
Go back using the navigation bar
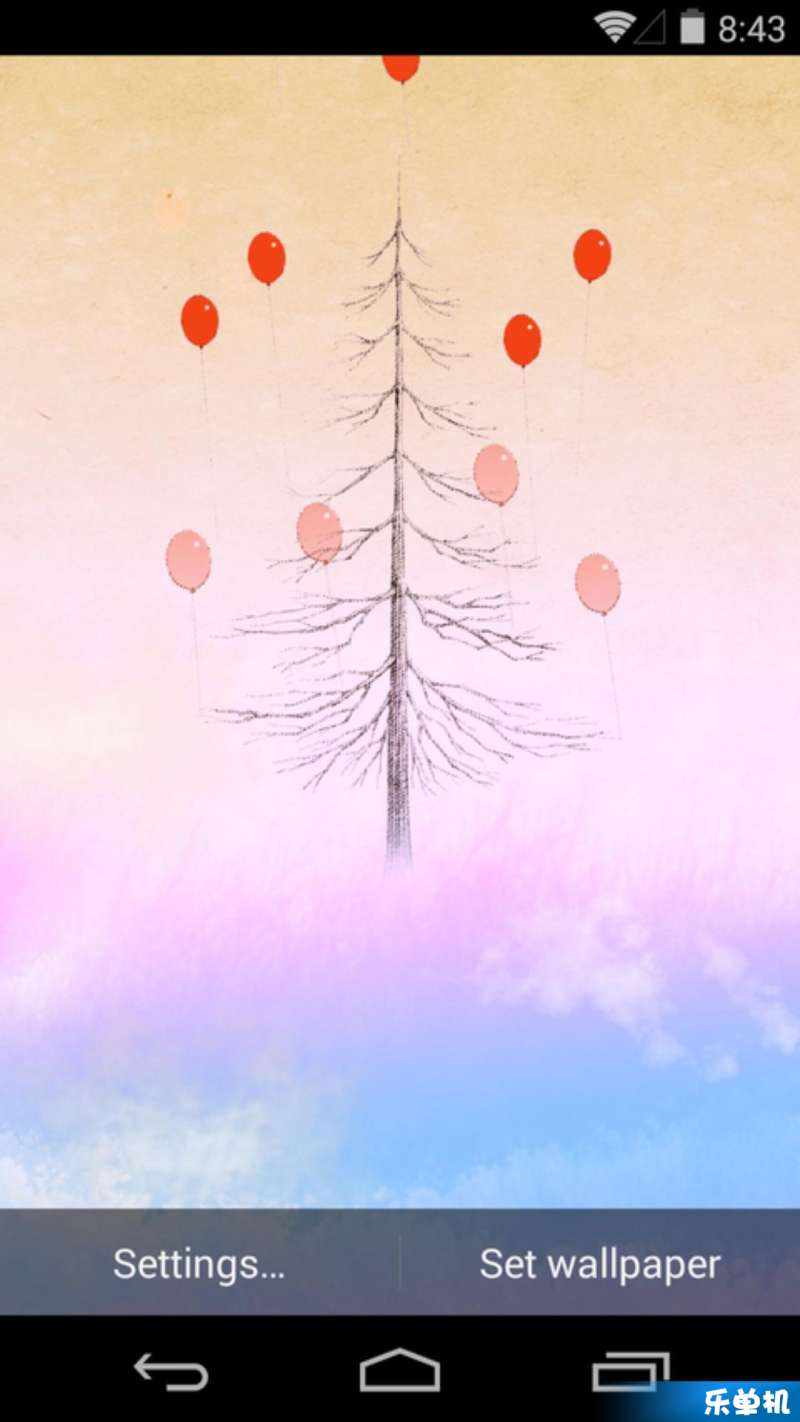coord(171,1370)
